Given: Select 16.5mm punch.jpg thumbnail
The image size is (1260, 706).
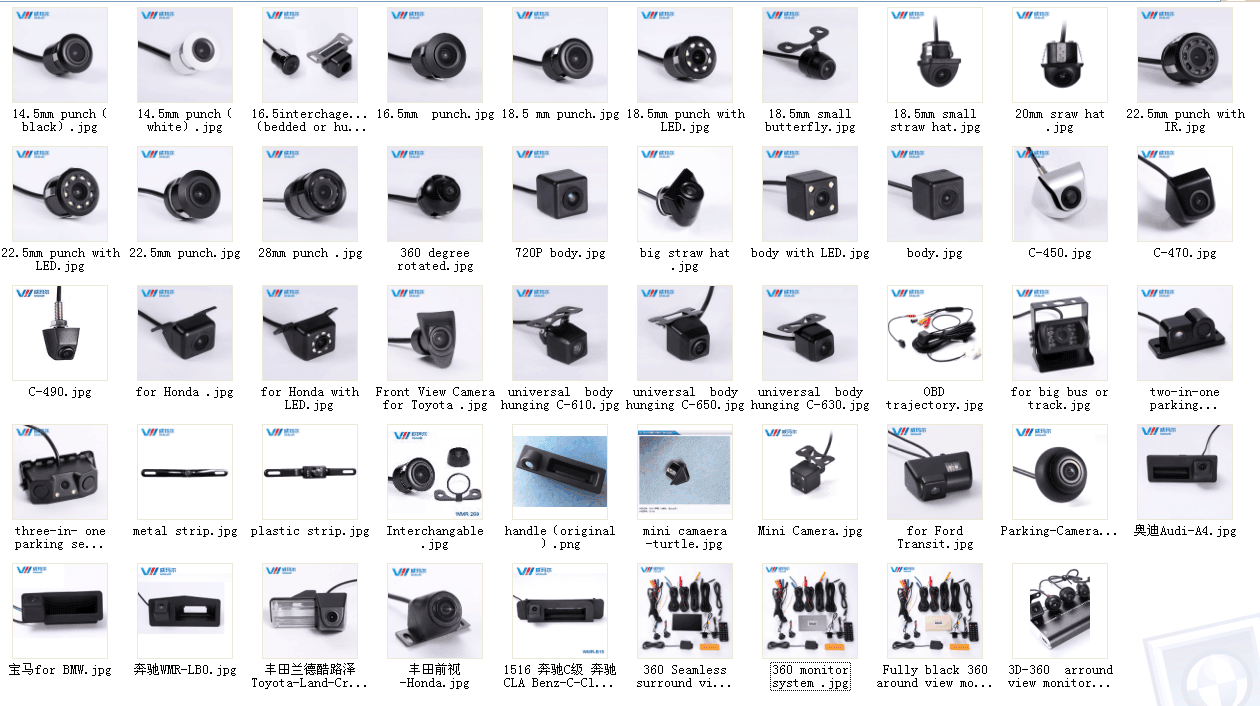Looking at the screenshot, I should click(x=435, y=55).
